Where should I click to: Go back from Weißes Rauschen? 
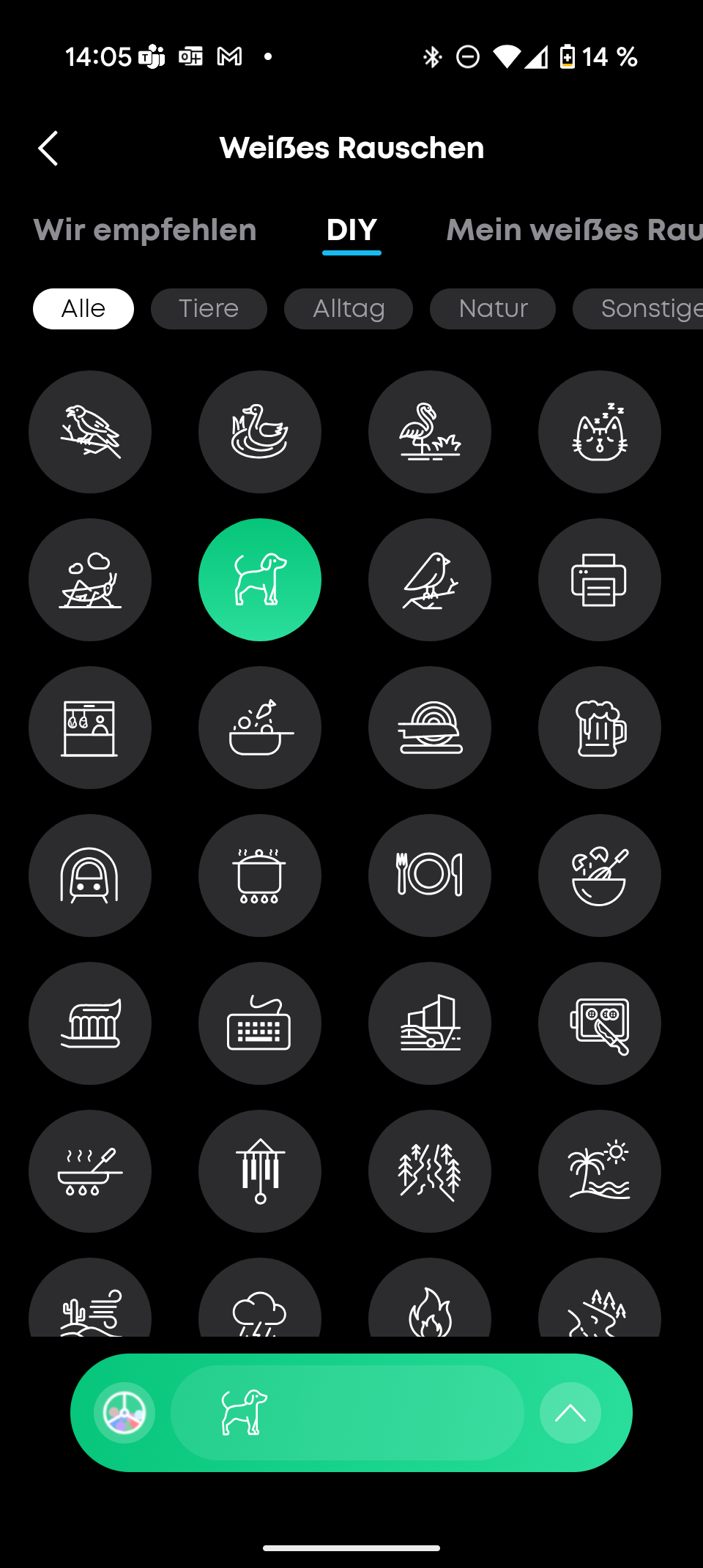48,149
